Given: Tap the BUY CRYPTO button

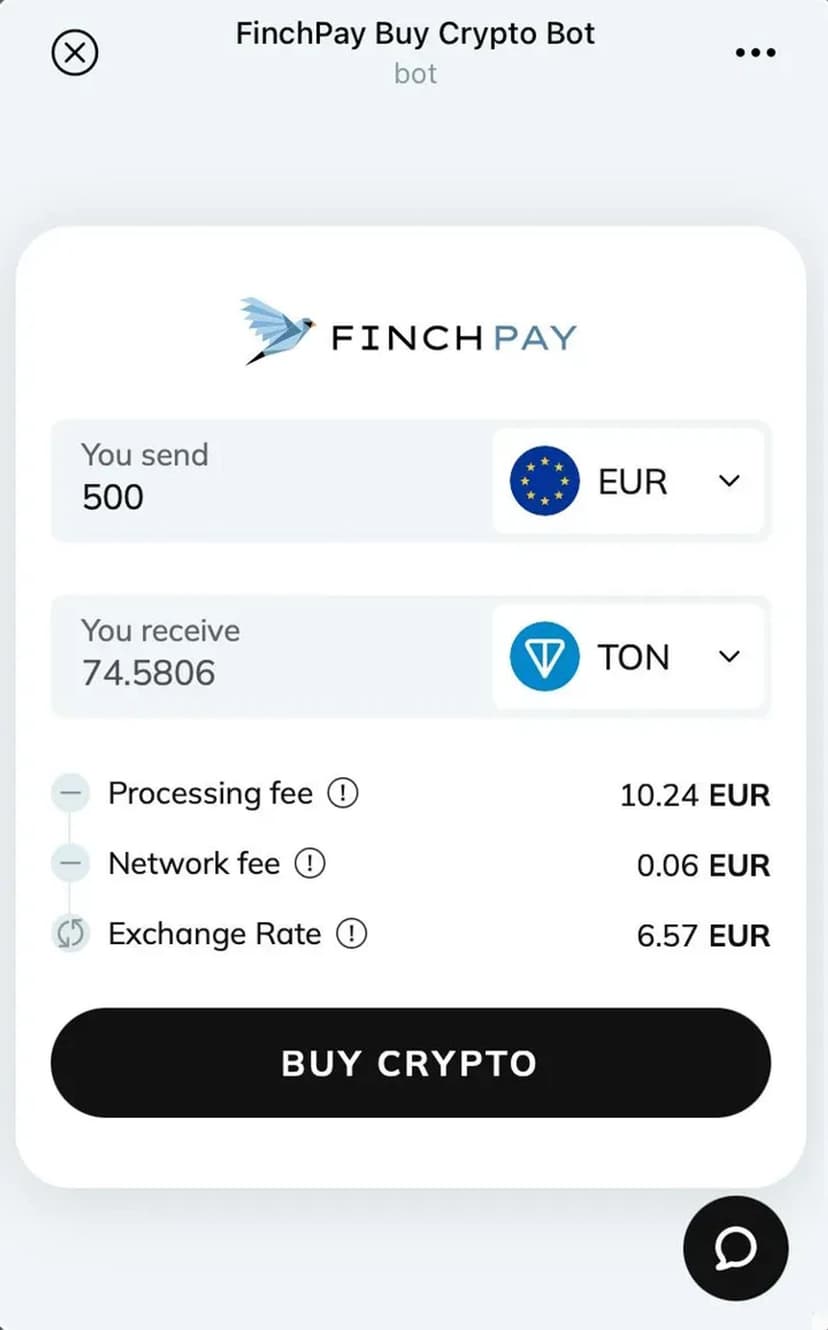Looking at the screenshot, I should pos(410,1062).
